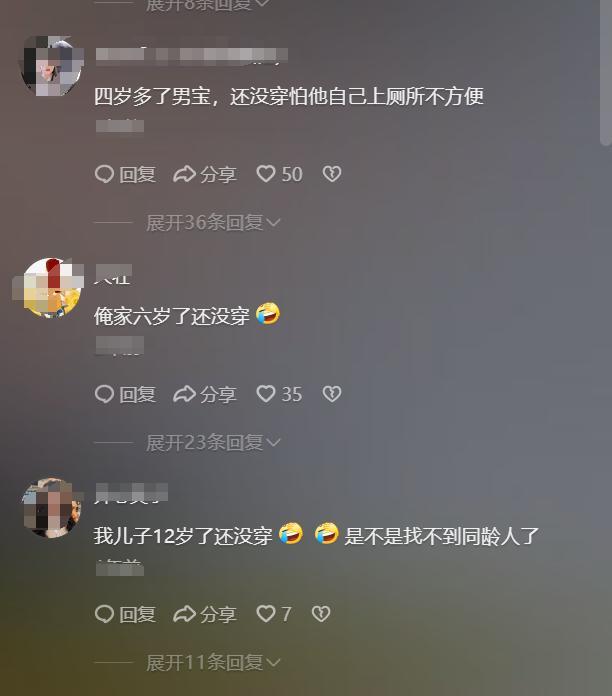Reply to the 四岁多了男宝 comment
This screenshot has height=696, width=612.
point(125,174)
